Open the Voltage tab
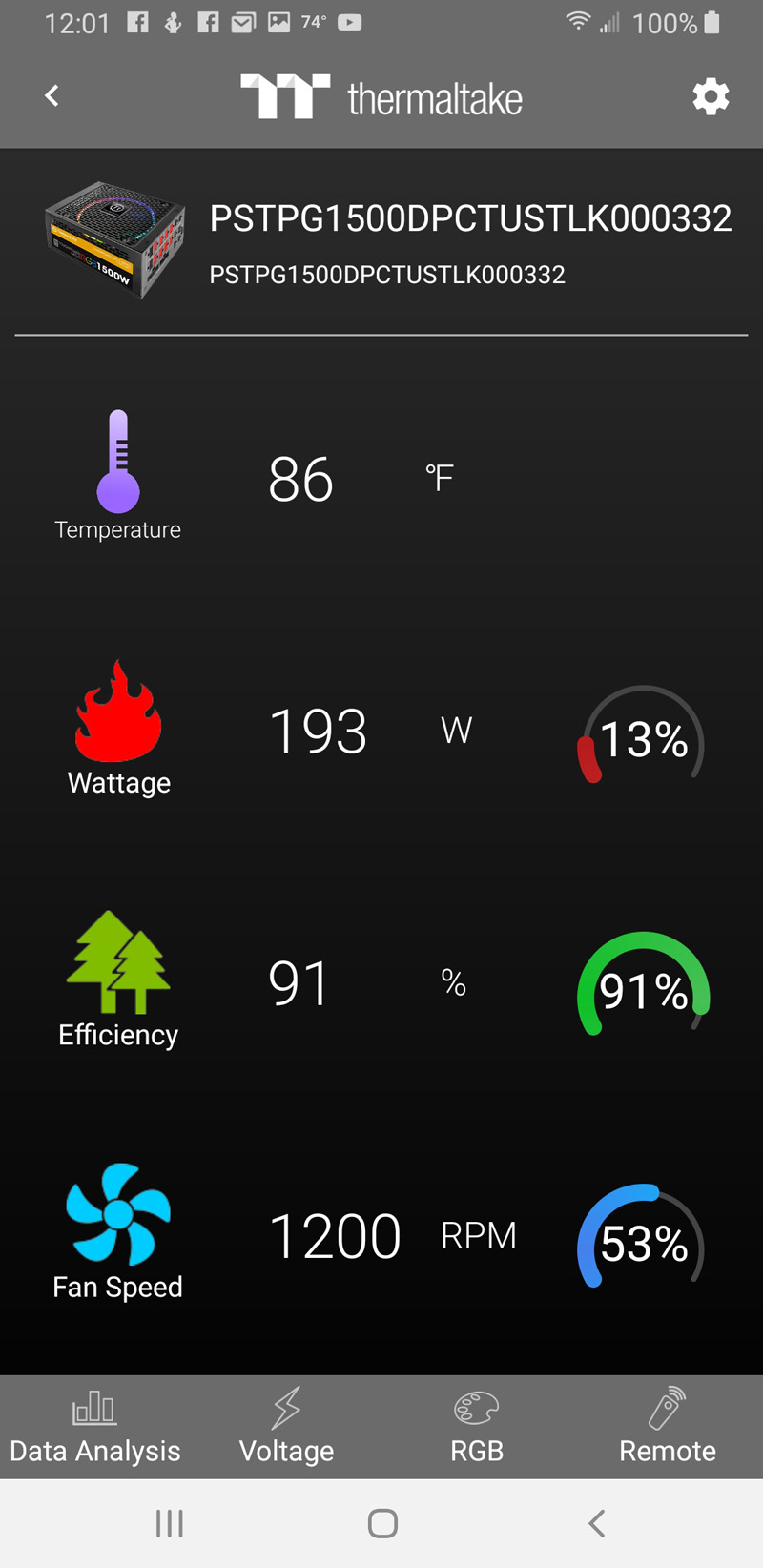Viewport: 763px width, 1568px height. click(286, 1427)
